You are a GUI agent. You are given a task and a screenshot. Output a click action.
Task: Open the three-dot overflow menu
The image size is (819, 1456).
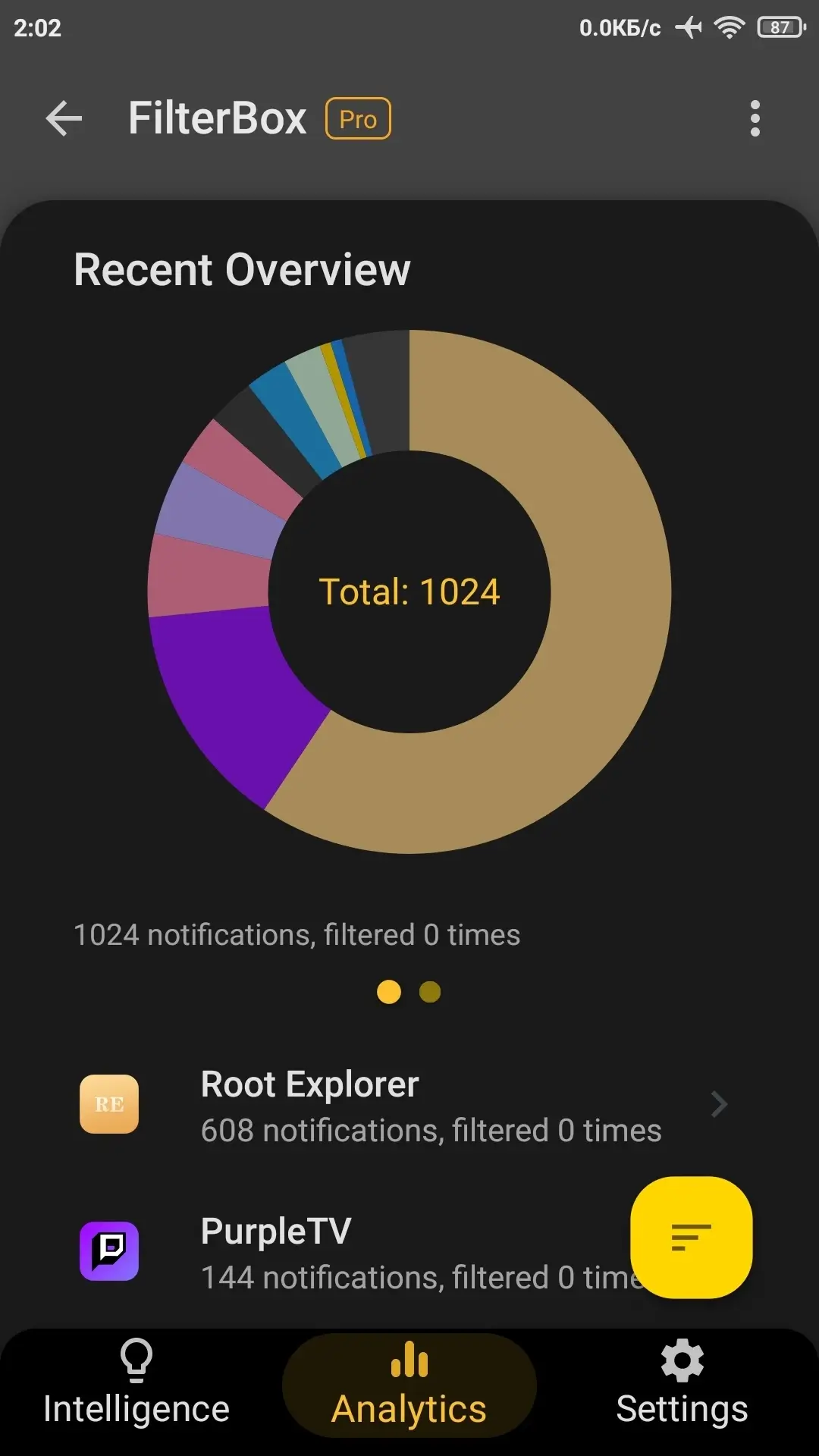tap(755, 119)
